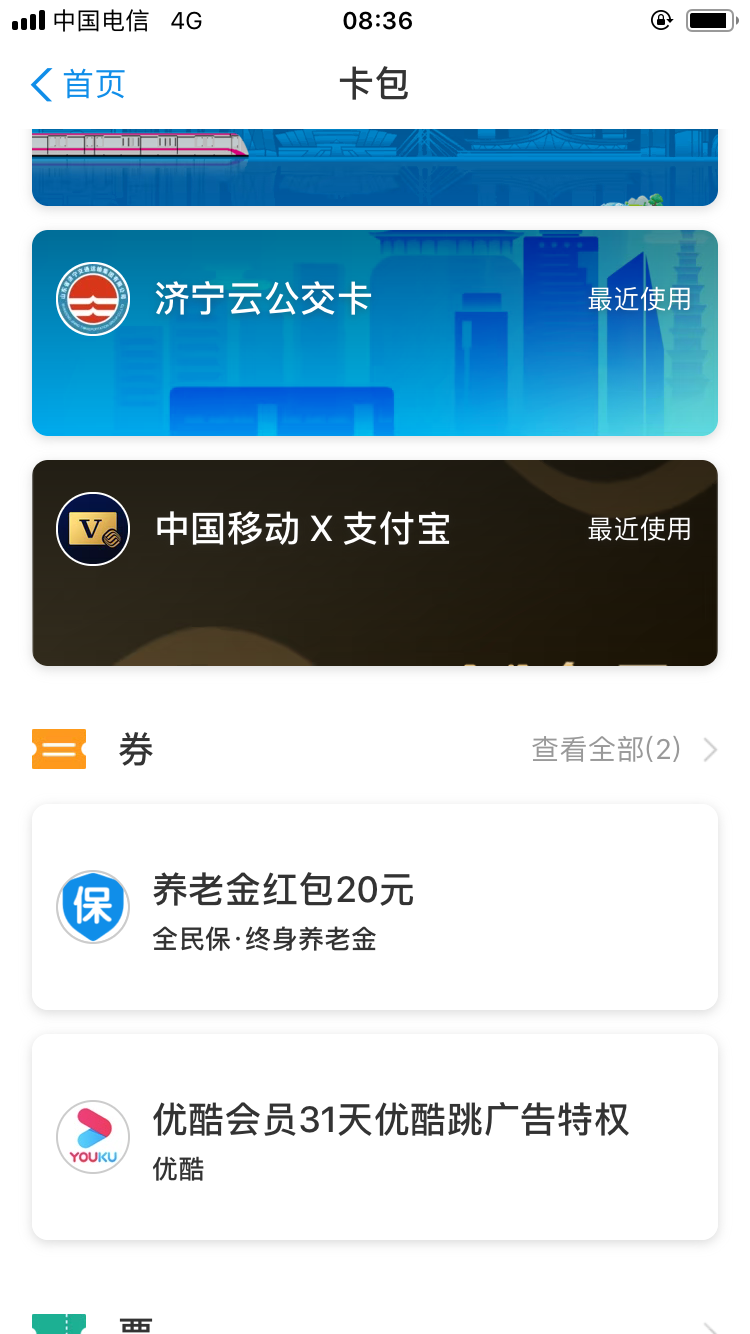Open the 济宁云公交卡 bus card
This screenshot has width=750, height=1334.
(x=374, y=333)
